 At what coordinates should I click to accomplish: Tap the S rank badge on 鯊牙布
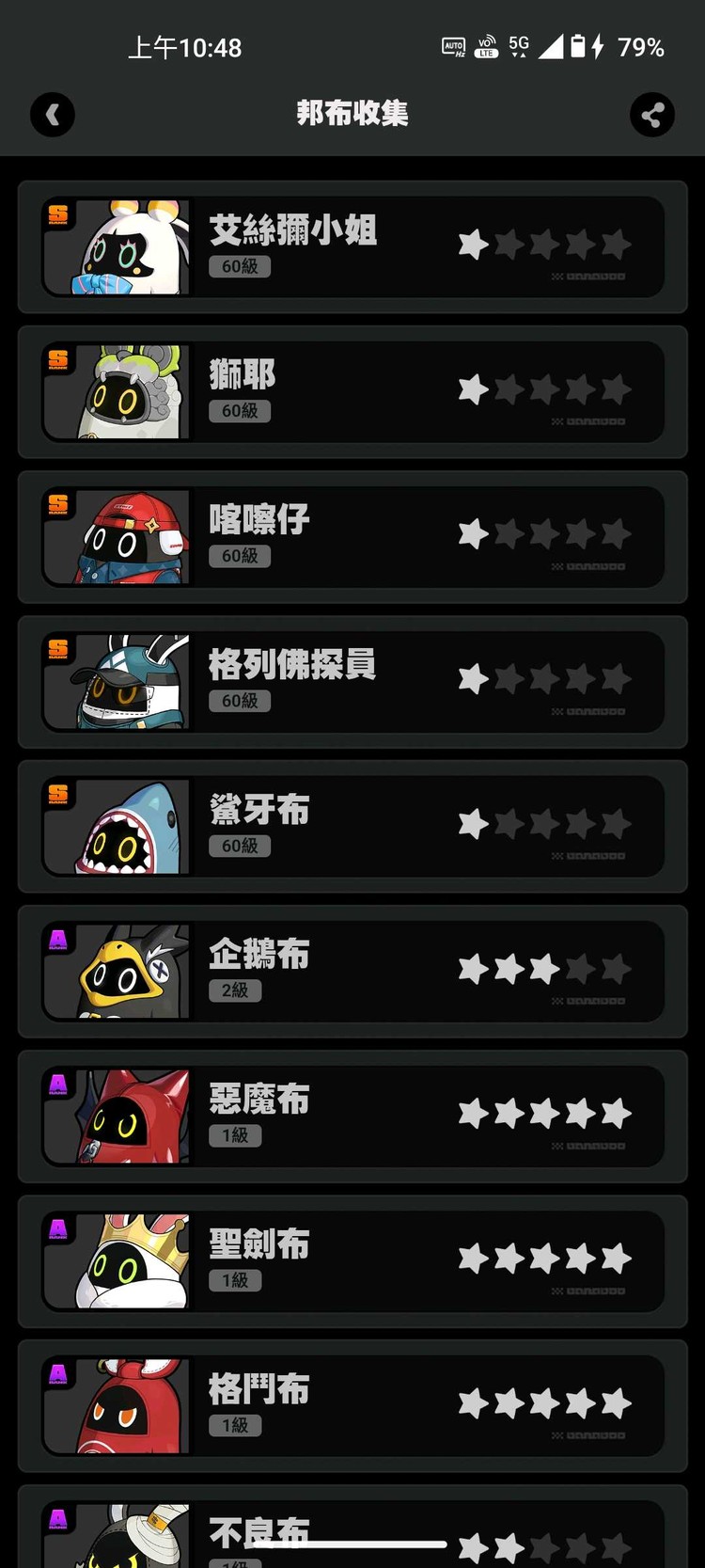coord(56,791)
